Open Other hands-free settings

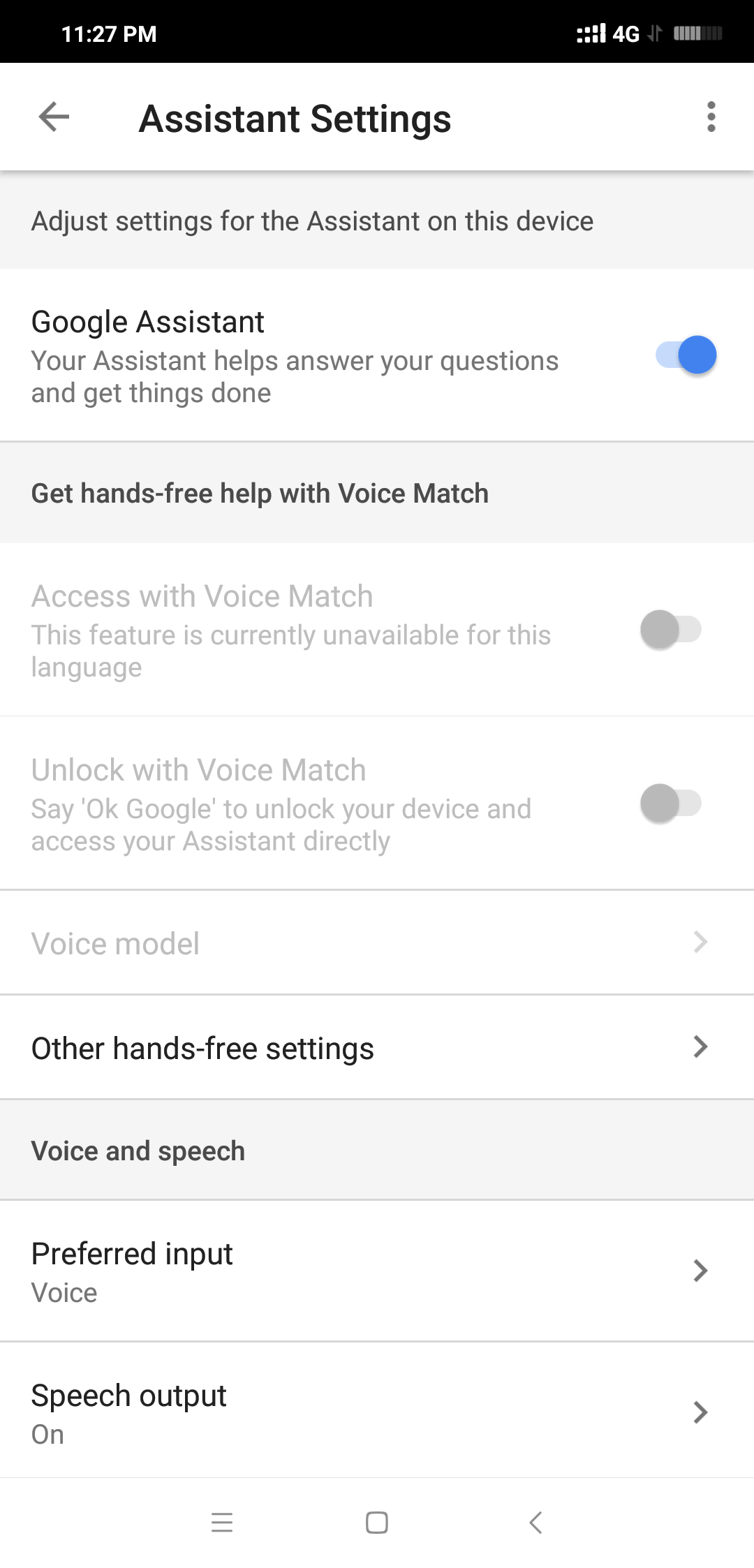tap(377, 1047)
